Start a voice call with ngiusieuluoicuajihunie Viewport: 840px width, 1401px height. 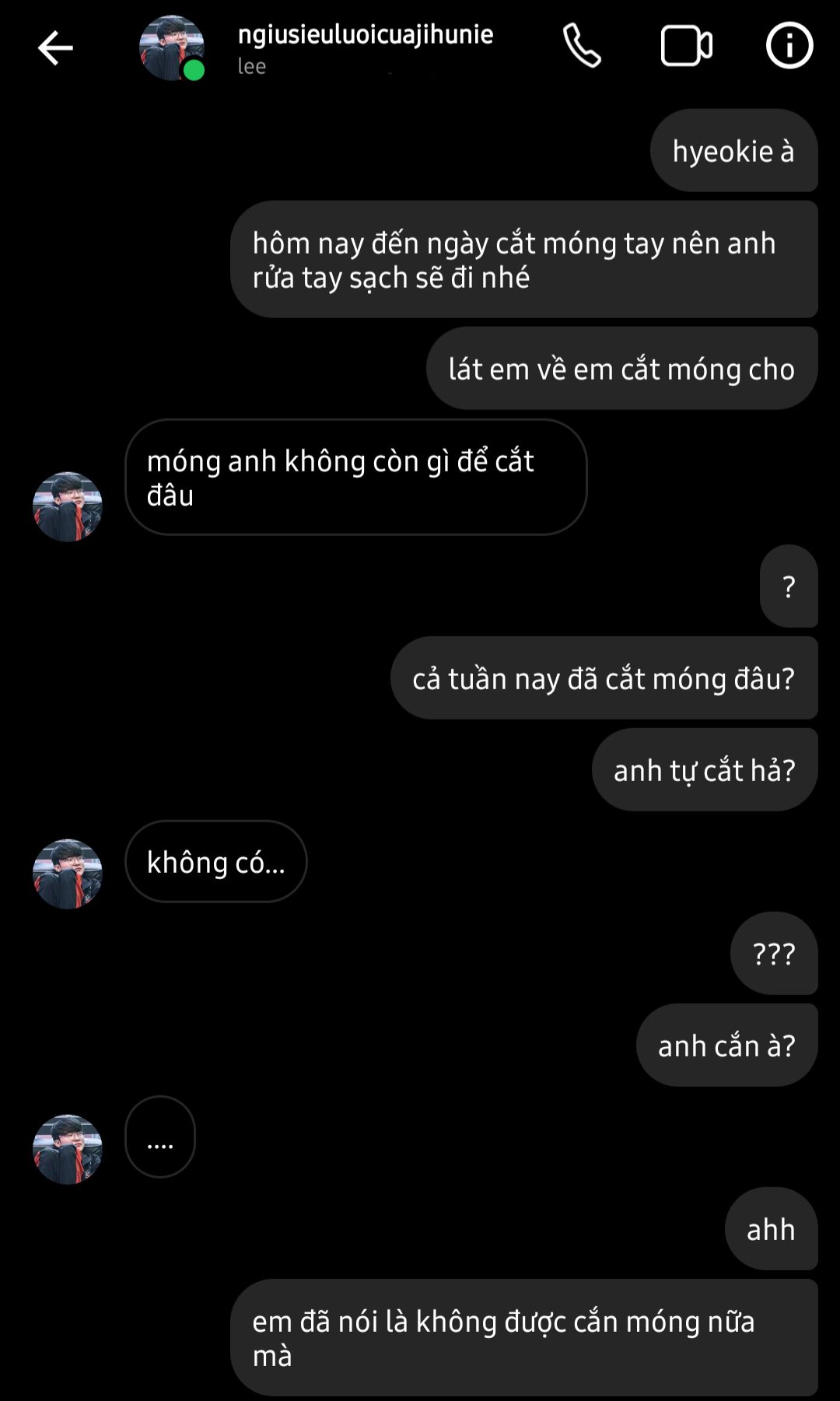tap(582, 46)
